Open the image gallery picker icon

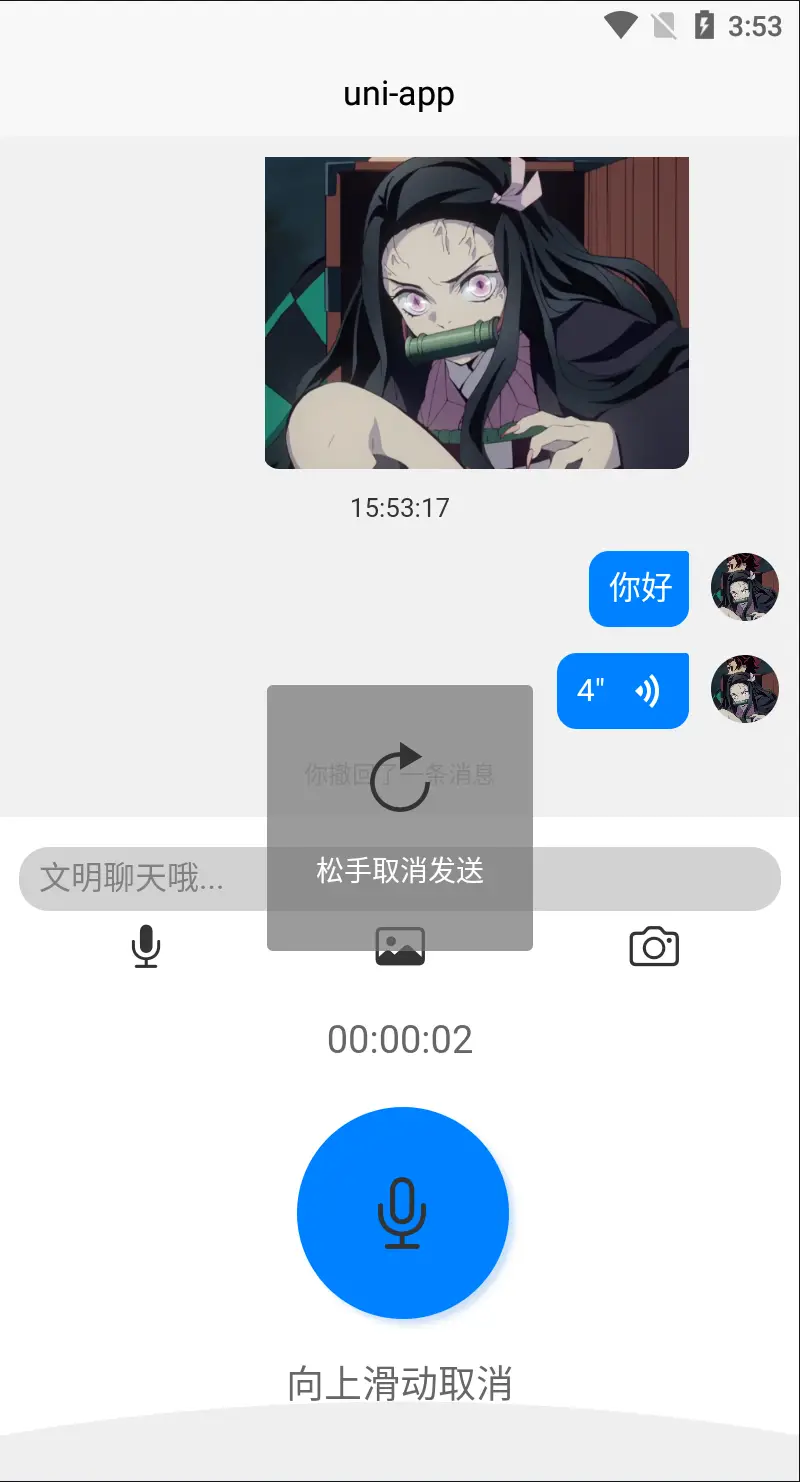point(400,946)
